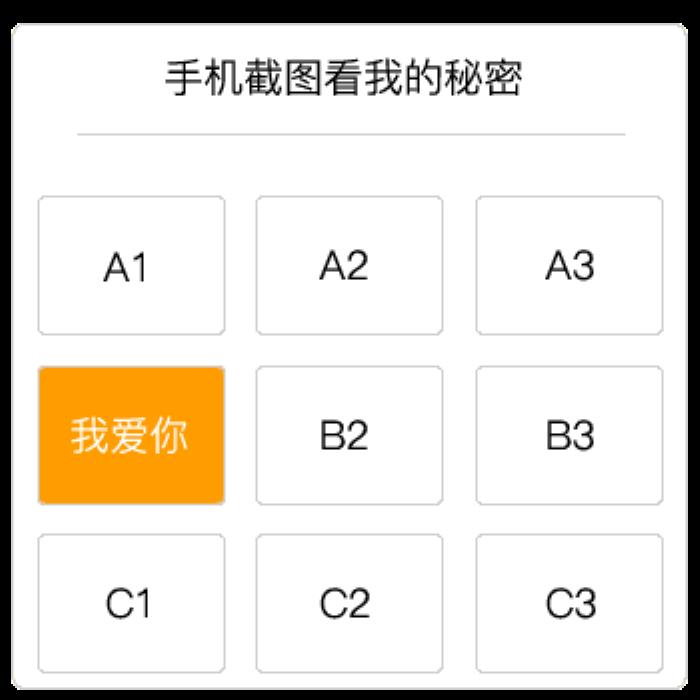Tap the A1 cell
The height and width of the screenshot is (700, 700).
tap(131, 266)
